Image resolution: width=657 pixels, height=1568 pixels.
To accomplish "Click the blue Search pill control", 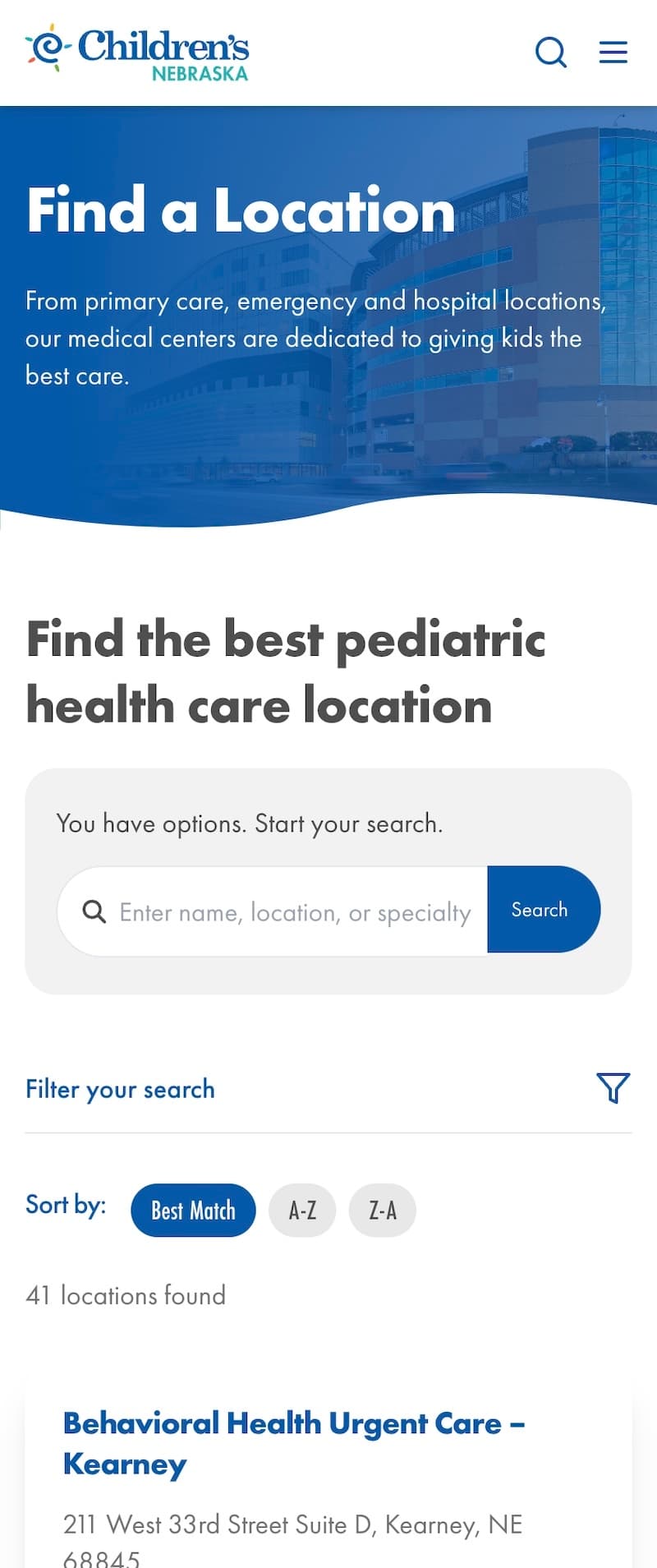I will coord(540,909).
